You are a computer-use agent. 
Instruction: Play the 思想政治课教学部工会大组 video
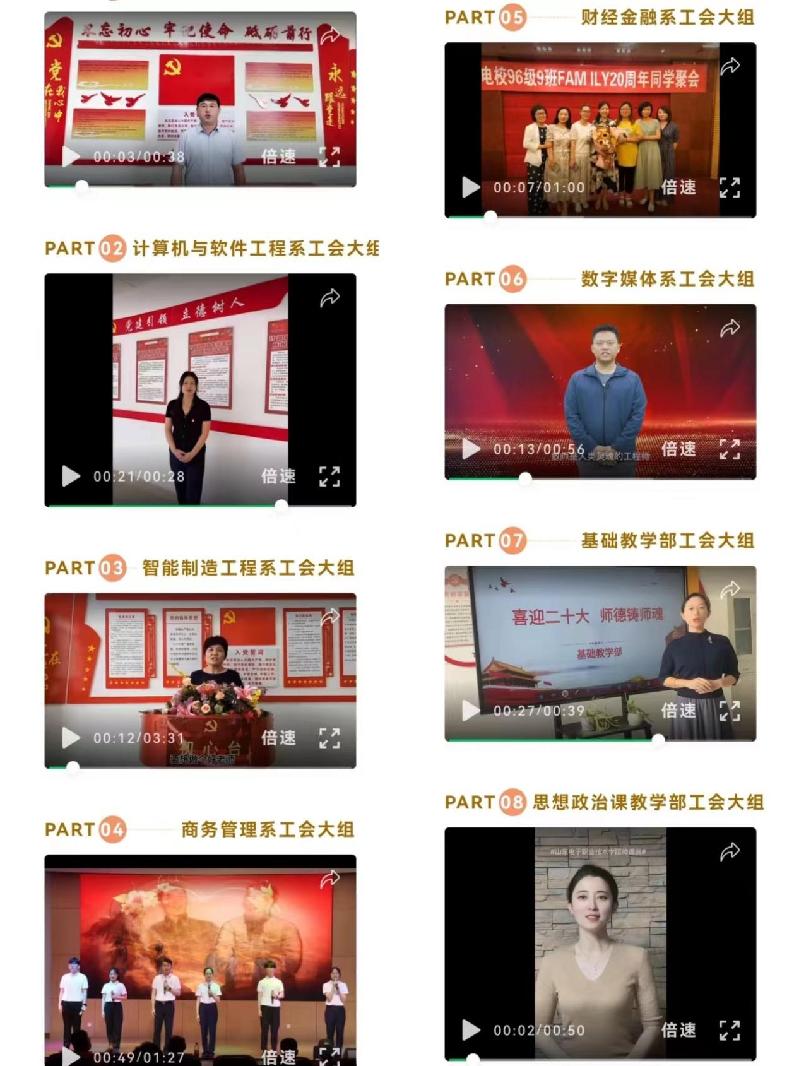click(x=471, y=1030)
